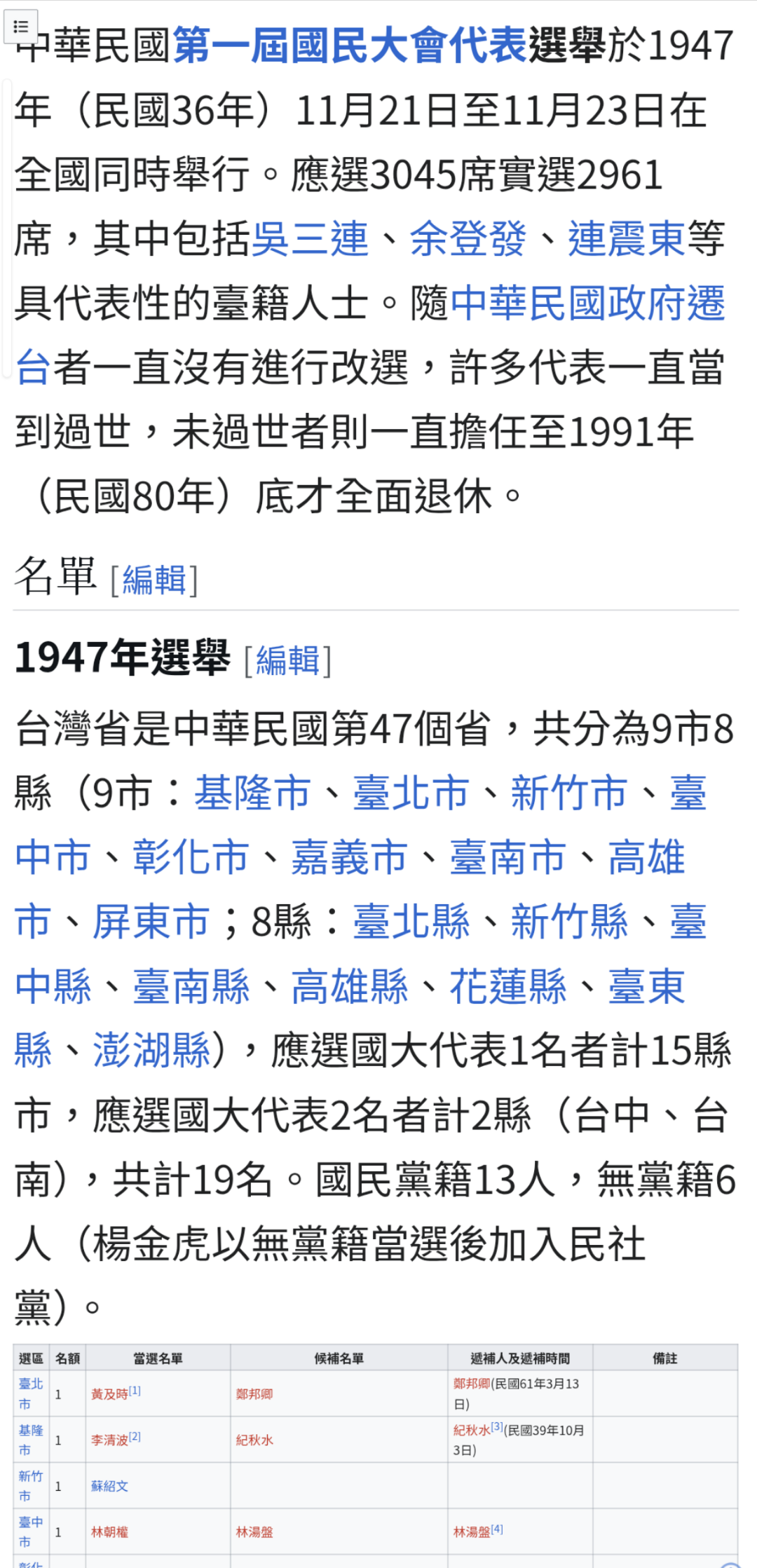Open 李清波 from the table
757x1568 pixels.
click(x=109, y=1440)
